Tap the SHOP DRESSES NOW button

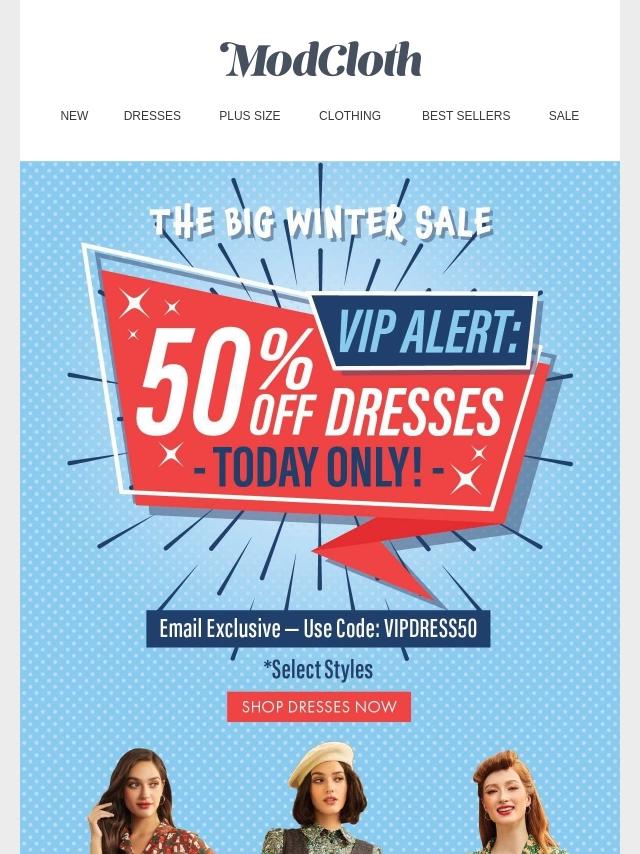click(319, 707)
